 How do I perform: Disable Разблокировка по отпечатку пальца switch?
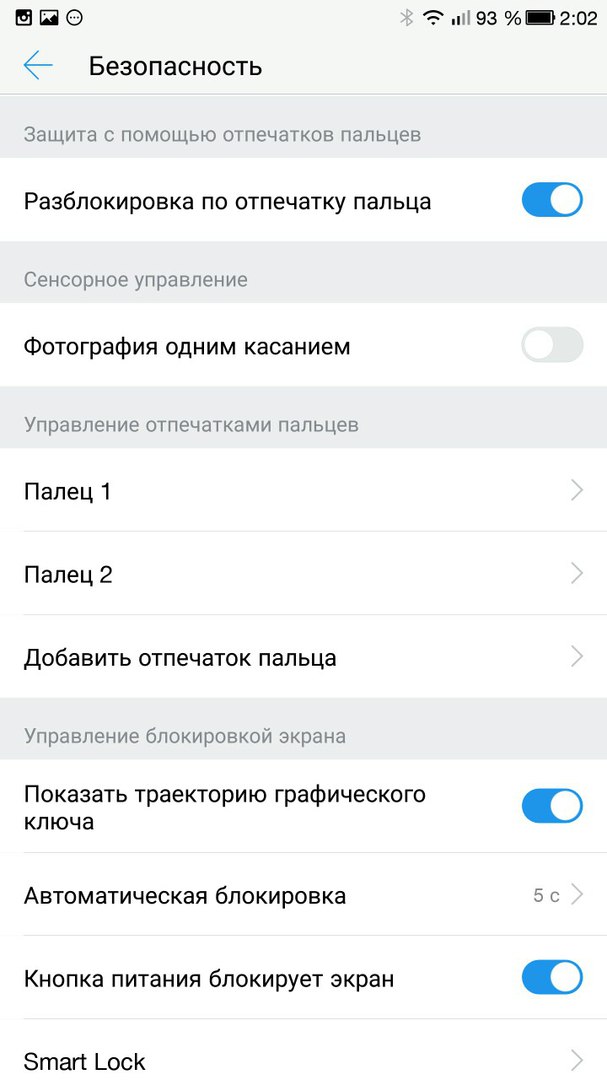(x=552, y=200)
